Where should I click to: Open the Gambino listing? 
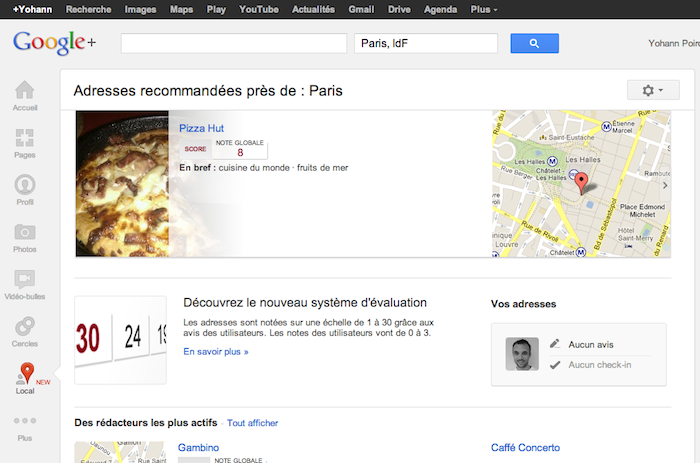pos(198,448)
